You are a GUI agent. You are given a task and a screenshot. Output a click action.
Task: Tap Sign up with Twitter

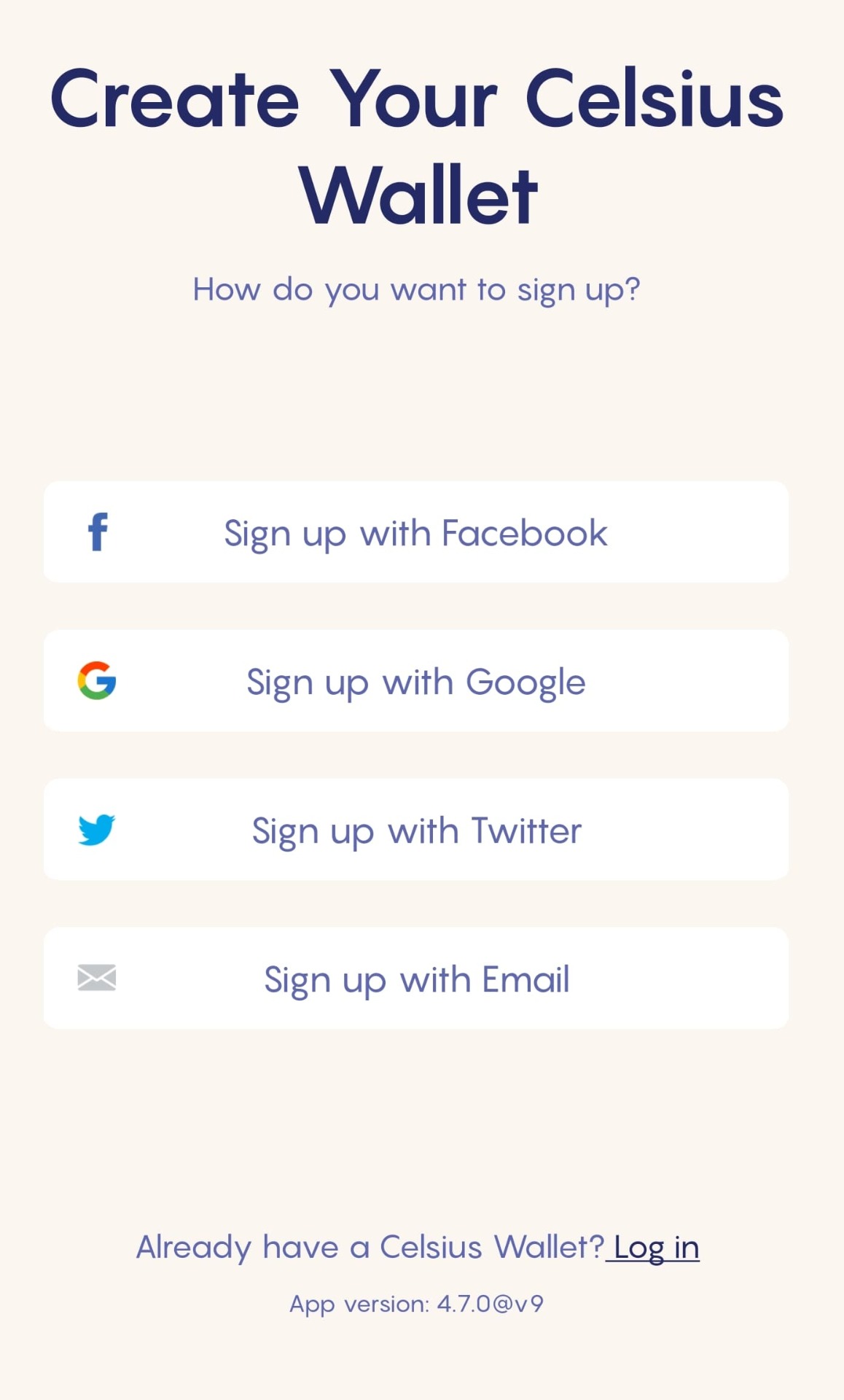coord(415,829)
